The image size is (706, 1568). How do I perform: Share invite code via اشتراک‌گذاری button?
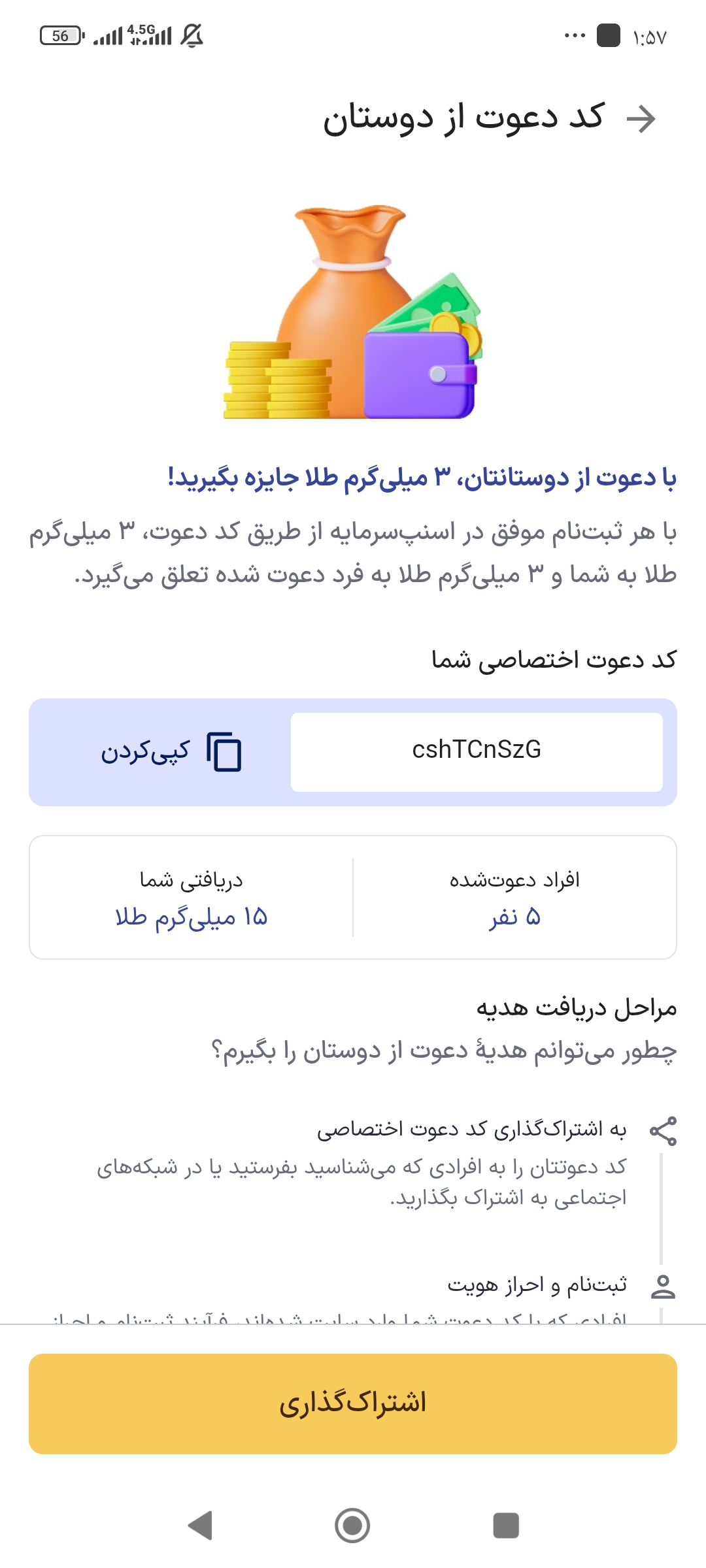(353, 1403)
